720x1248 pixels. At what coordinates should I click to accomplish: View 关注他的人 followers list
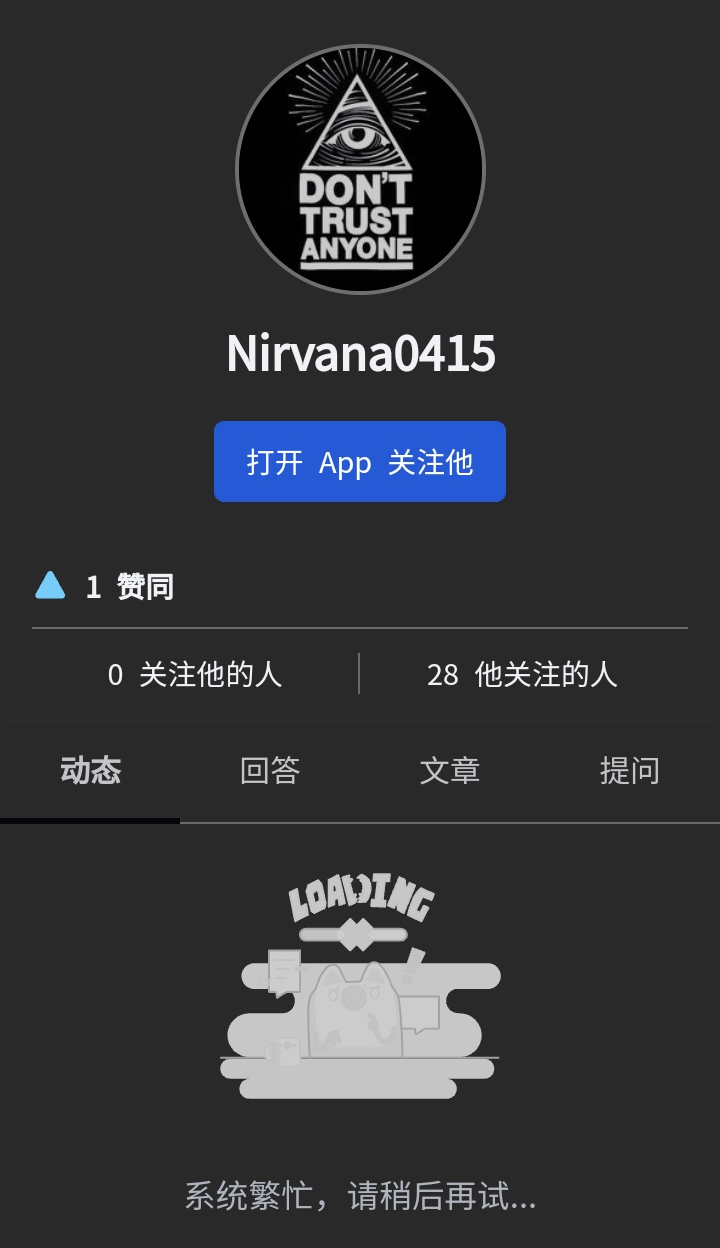click(x=195, y=675)
